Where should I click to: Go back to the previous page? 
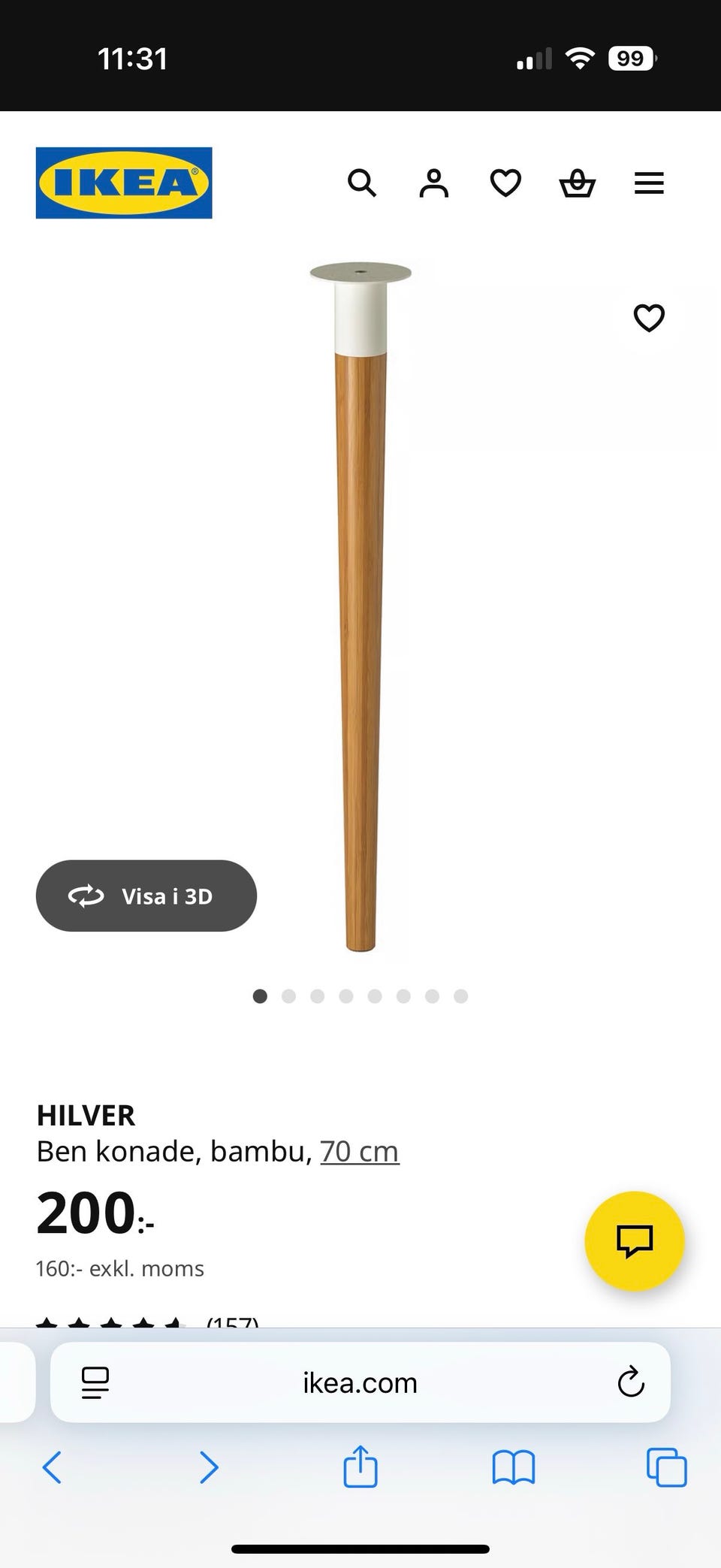[x=52, y=1467]
